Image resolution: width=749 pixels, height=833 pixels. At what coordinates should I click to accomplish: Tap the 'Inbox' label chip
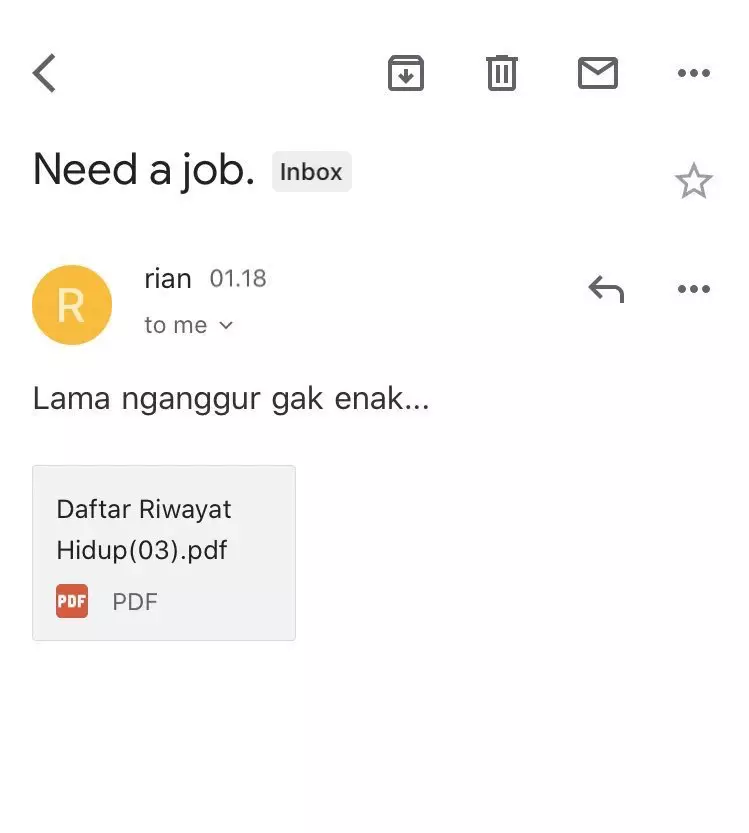[311, 171]
